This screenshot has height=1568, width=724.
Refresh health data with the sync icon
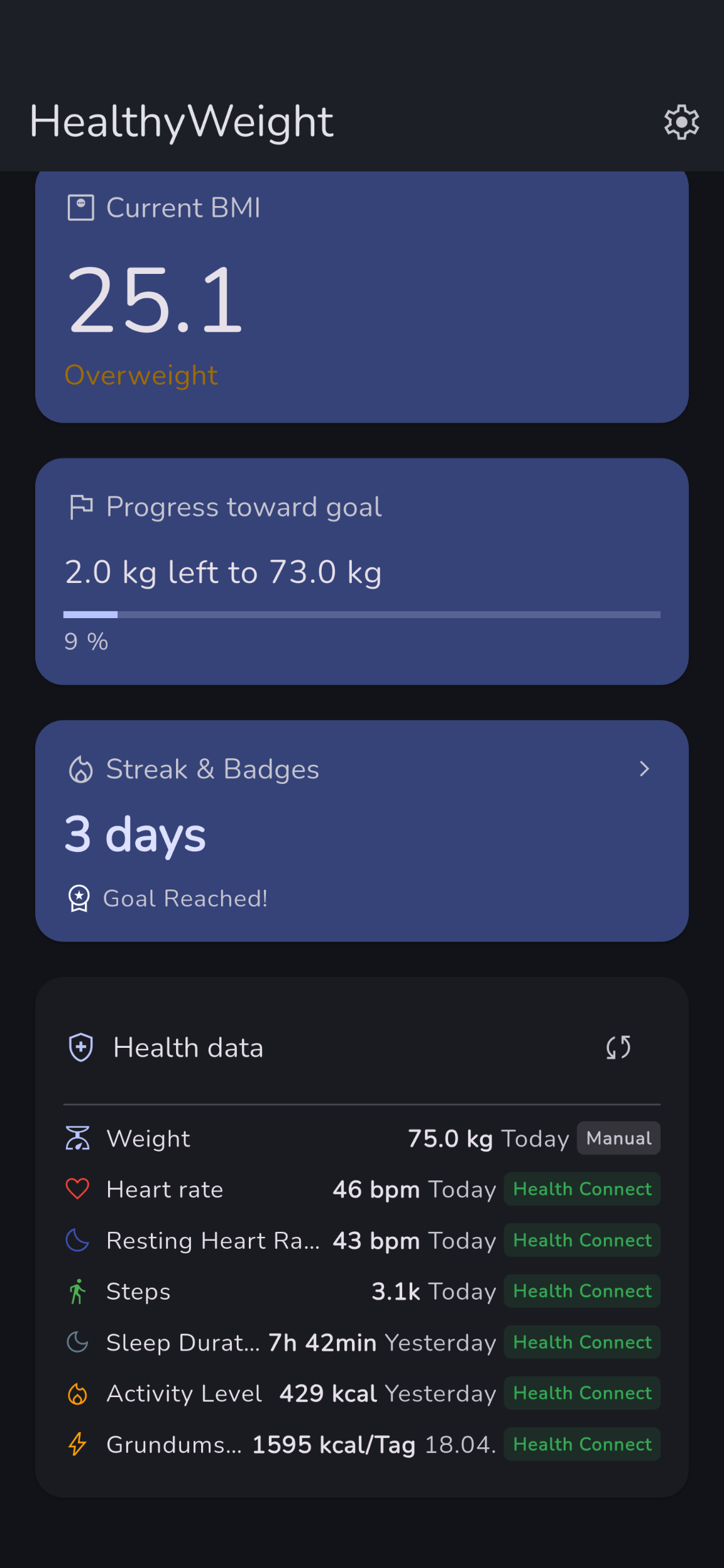(x=618, y=1047)
